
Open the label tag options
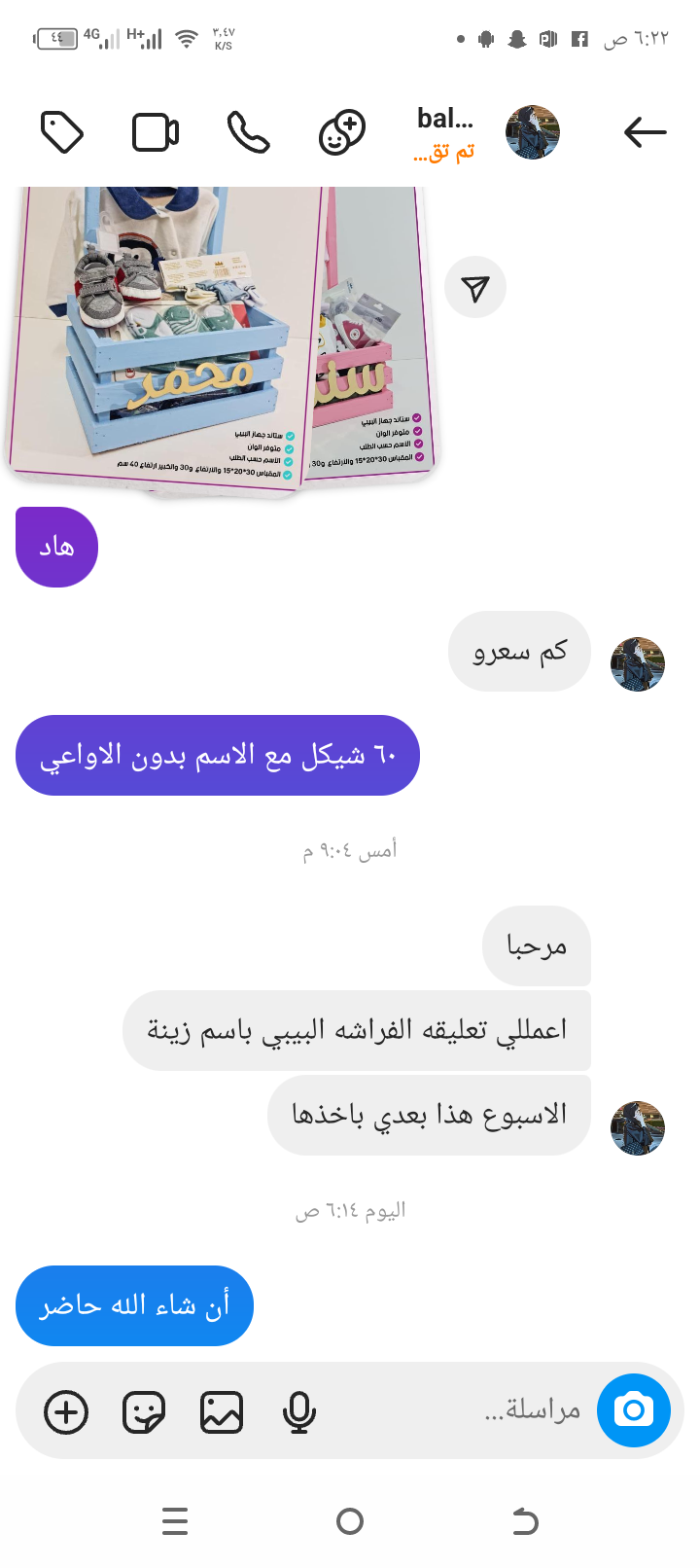click(62, 132)
